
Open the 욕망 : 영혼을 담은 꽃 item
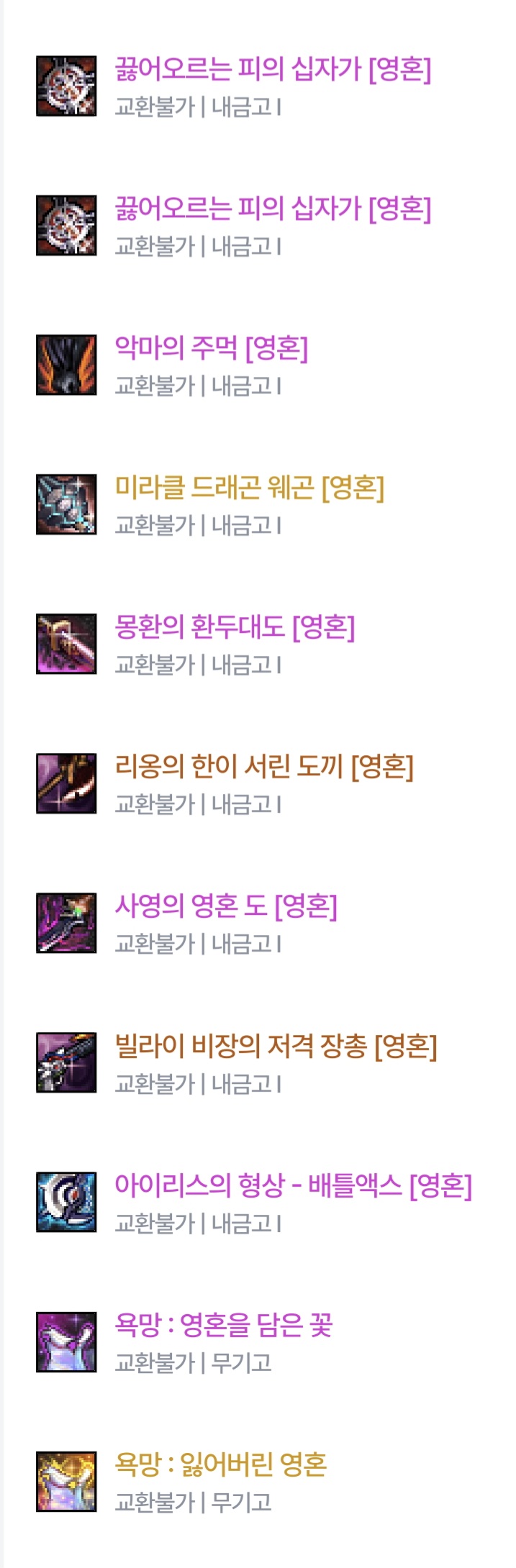pyautogui.click(x=223, y=1326)
